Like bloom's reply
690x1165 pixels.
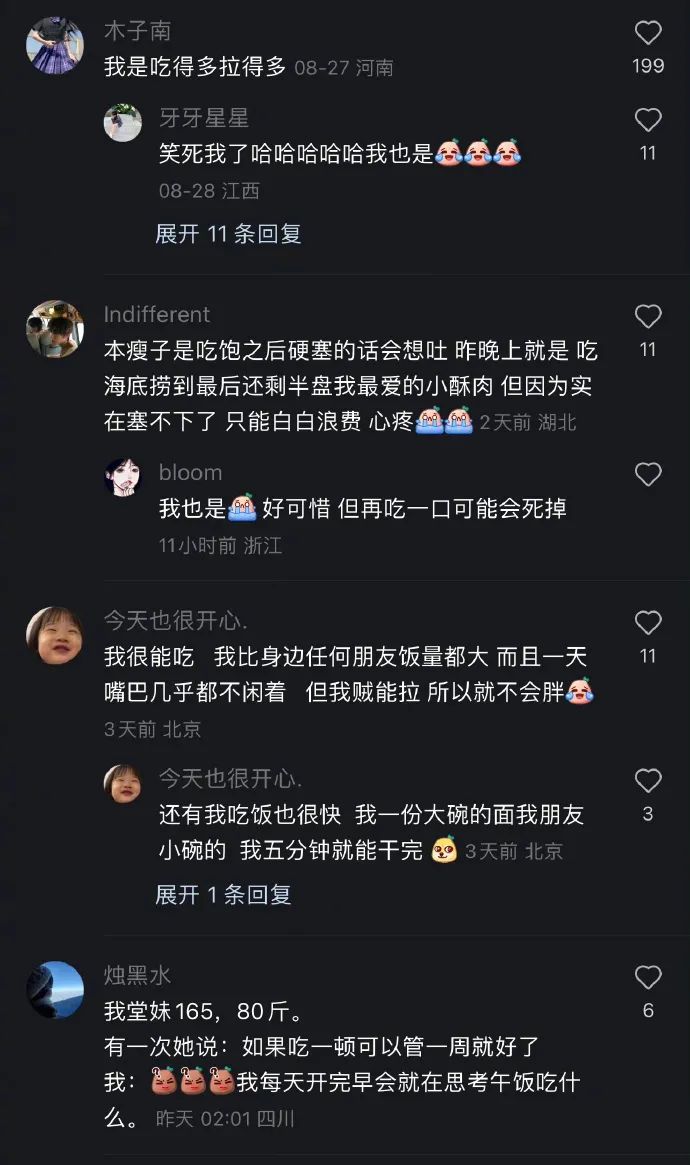point(648,475)
